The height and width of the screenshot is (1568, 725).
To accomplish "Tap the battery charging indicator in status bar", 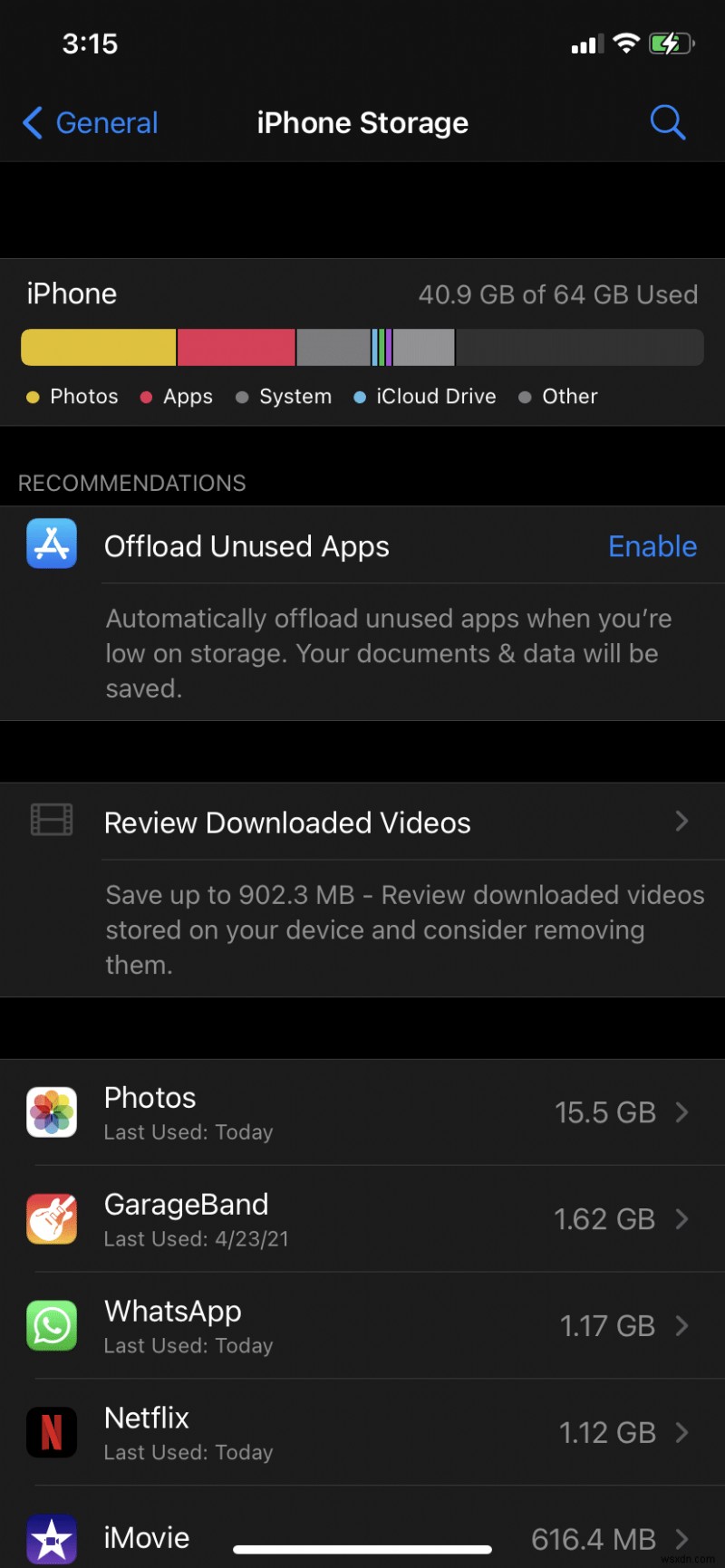I will (672, 42).
